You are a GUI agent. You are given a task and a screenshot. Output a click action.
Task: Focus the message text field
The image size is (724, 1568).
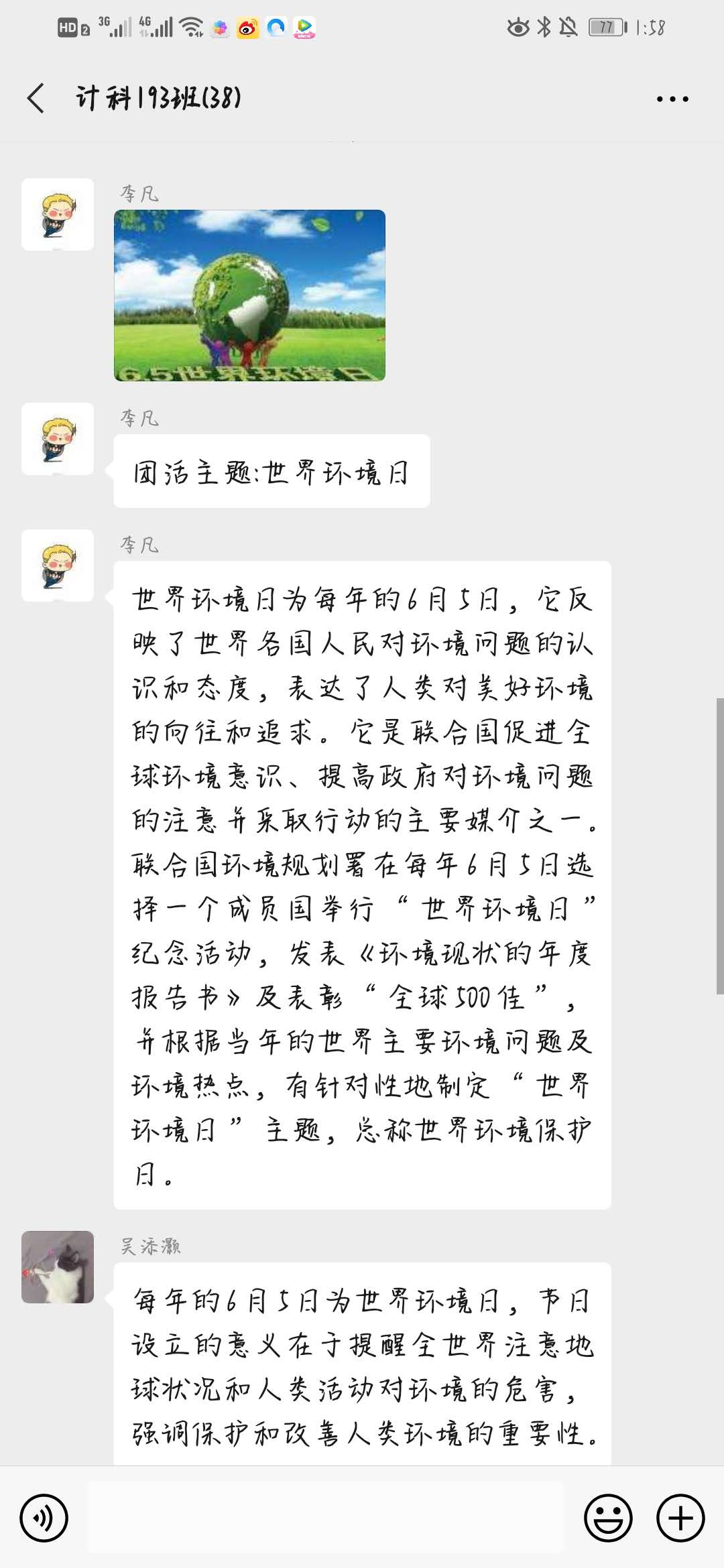point(326,1518)
